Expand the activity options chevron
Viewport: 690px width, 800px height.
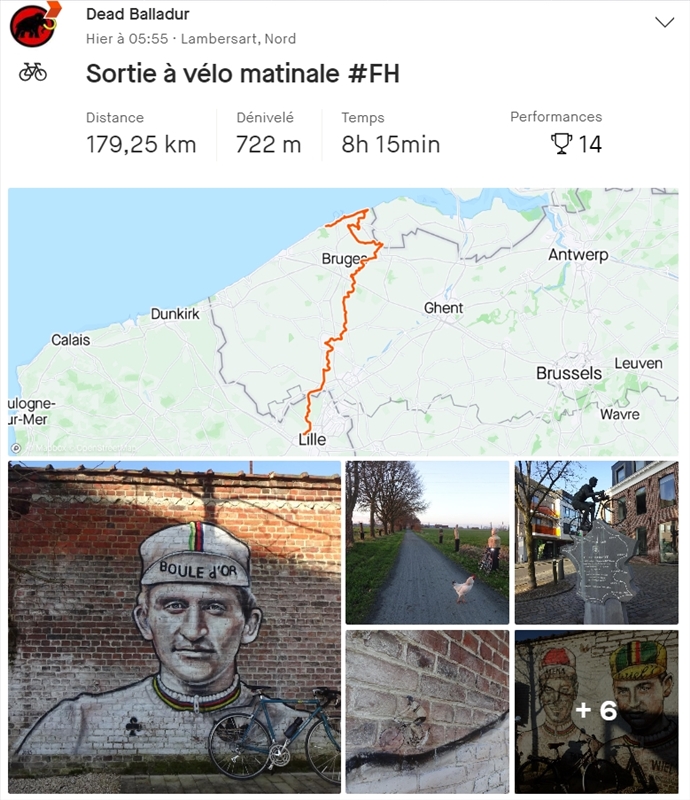point(664,23)
